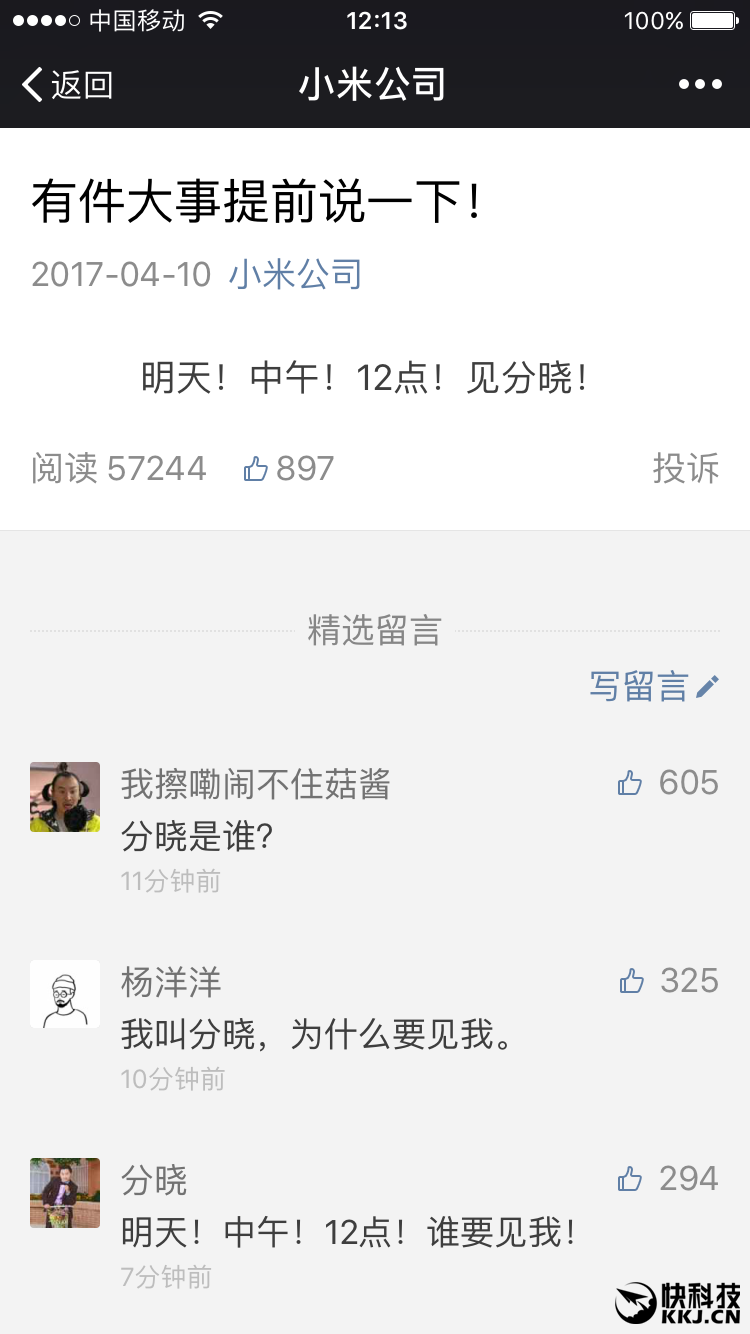Go back using the 返回 button

(68, 85)
